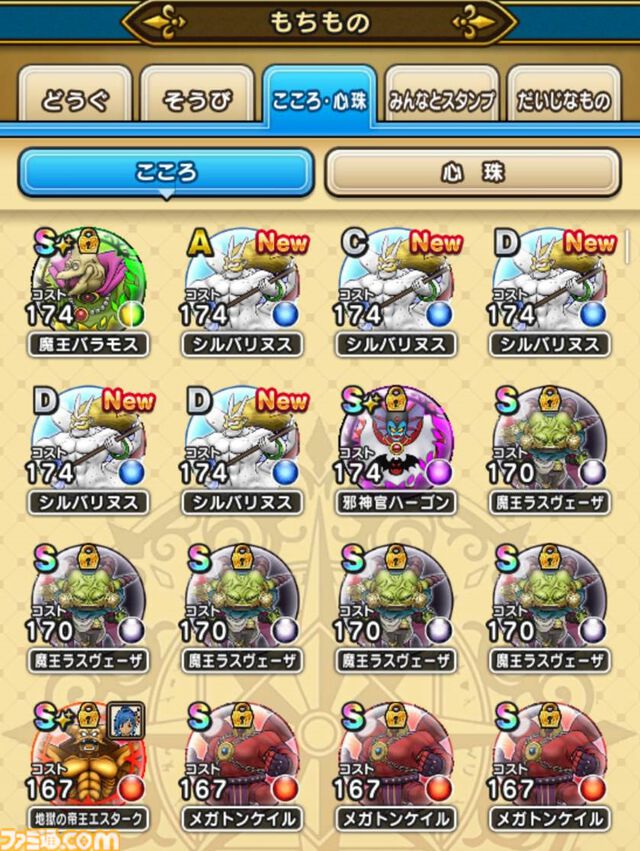Image resolution: width=640 pixels, height=851 pixels.
Task: Open the みんなとスタンプ tab
Action: [x=441, y=100]
